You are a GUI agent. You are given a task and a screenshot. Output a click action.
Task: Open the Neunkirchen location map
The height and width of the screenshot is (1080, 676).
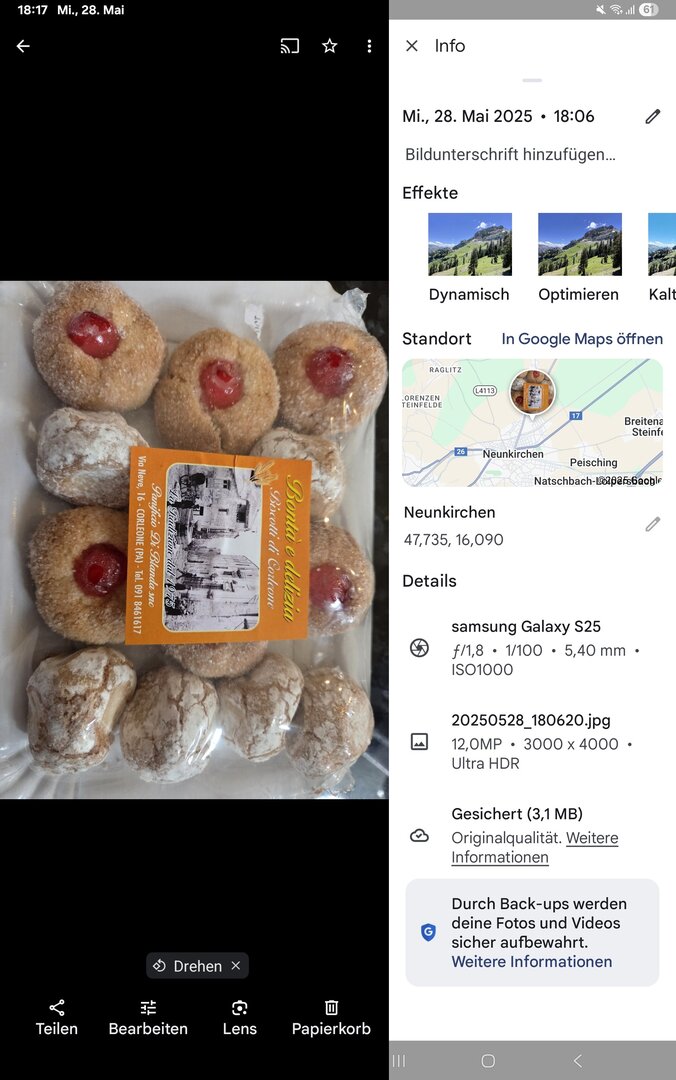pyautogui.click(x=532, y=423)
